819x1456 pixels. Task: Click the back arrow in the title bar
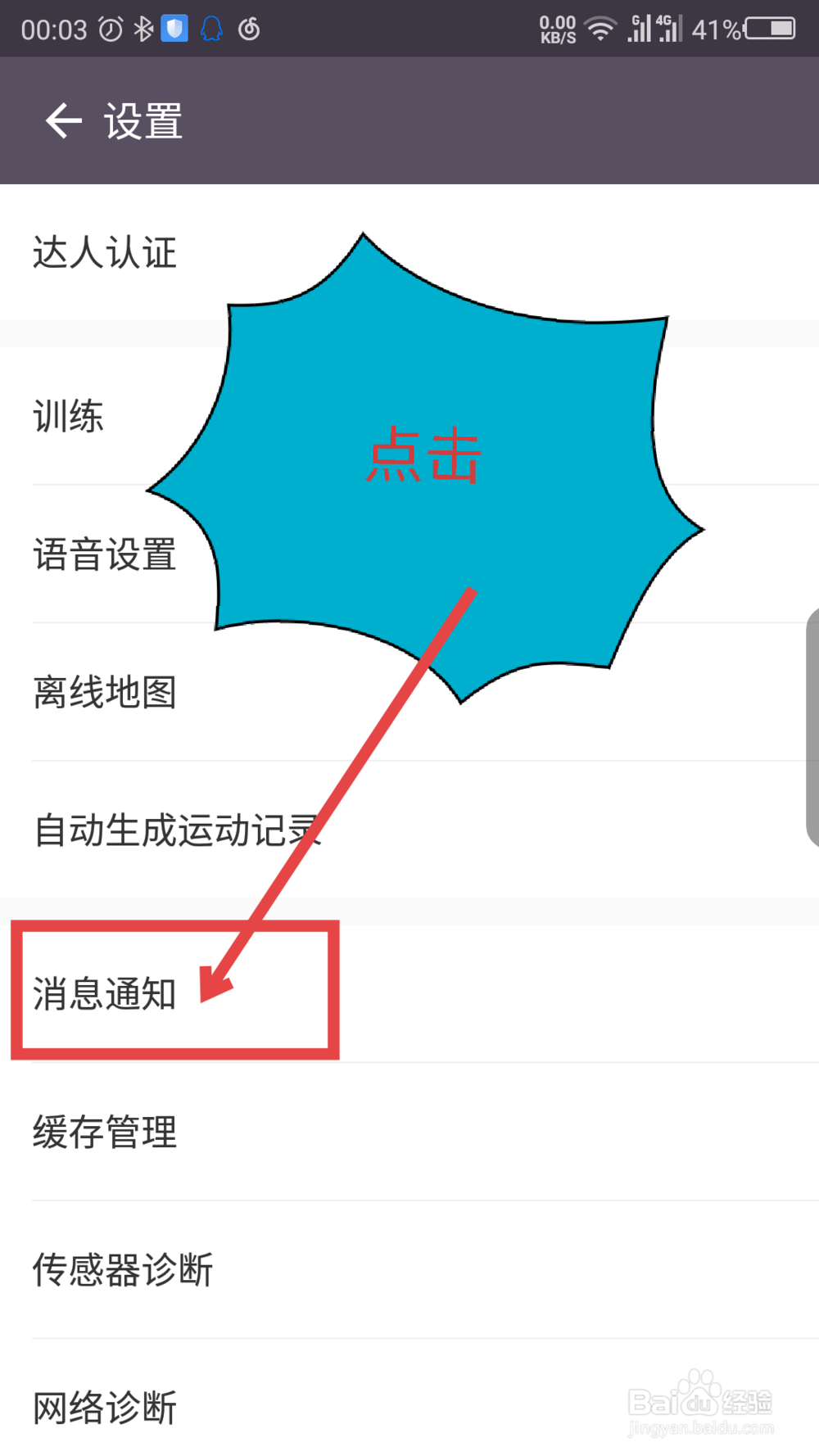(62, 120)
